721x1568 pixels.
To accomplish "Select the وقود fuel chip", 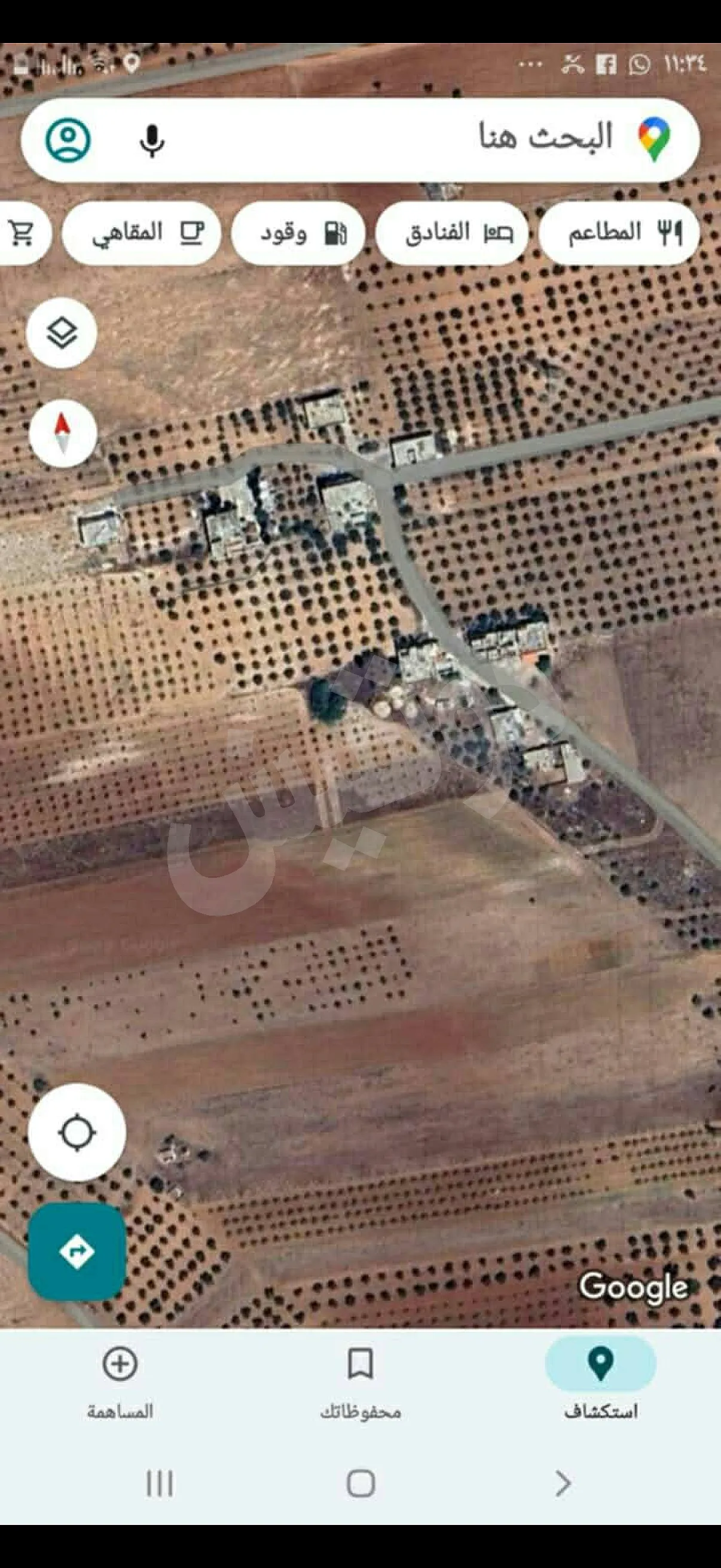I will click(298, 233).
